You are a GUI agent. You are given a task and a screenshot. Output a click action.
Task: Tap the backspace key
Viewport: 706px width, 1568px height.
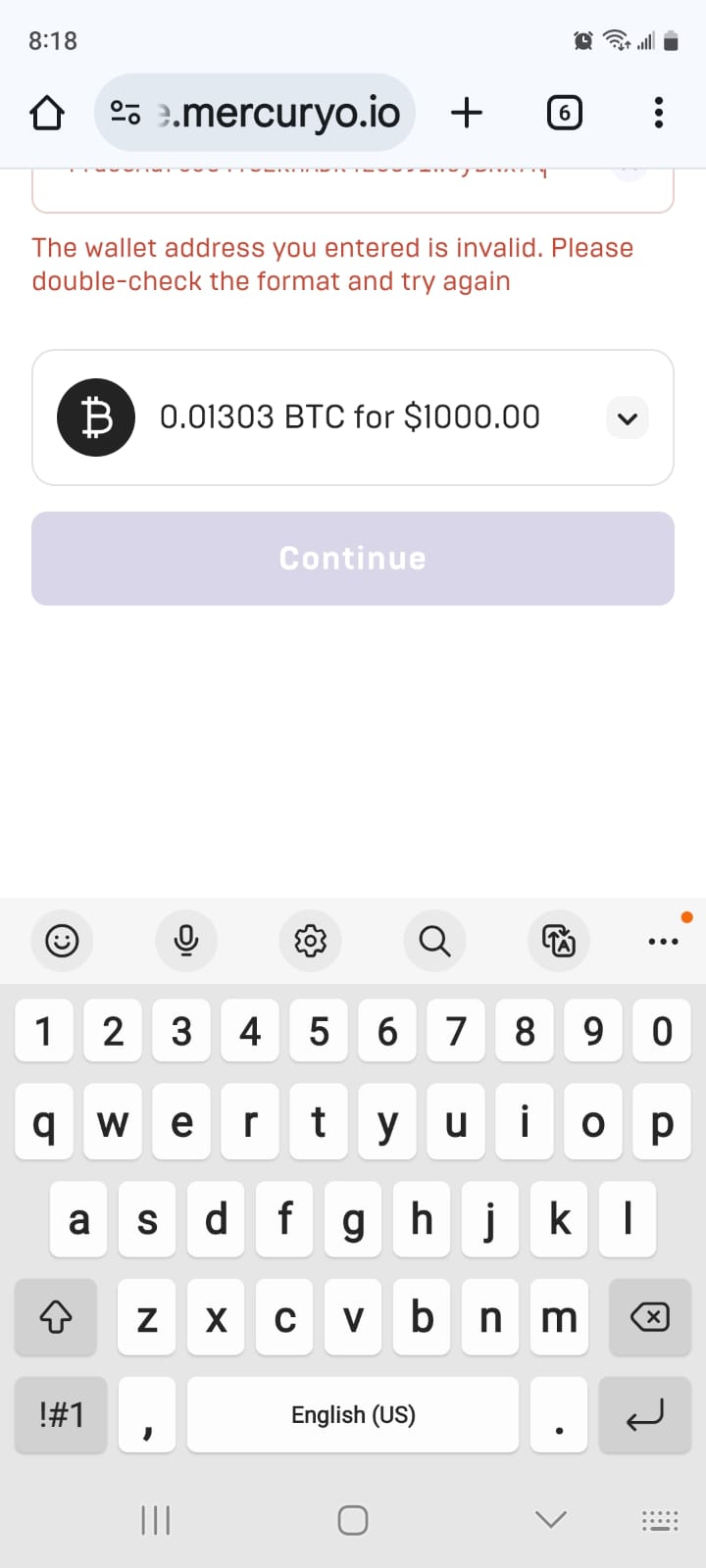coord(650,1317)
